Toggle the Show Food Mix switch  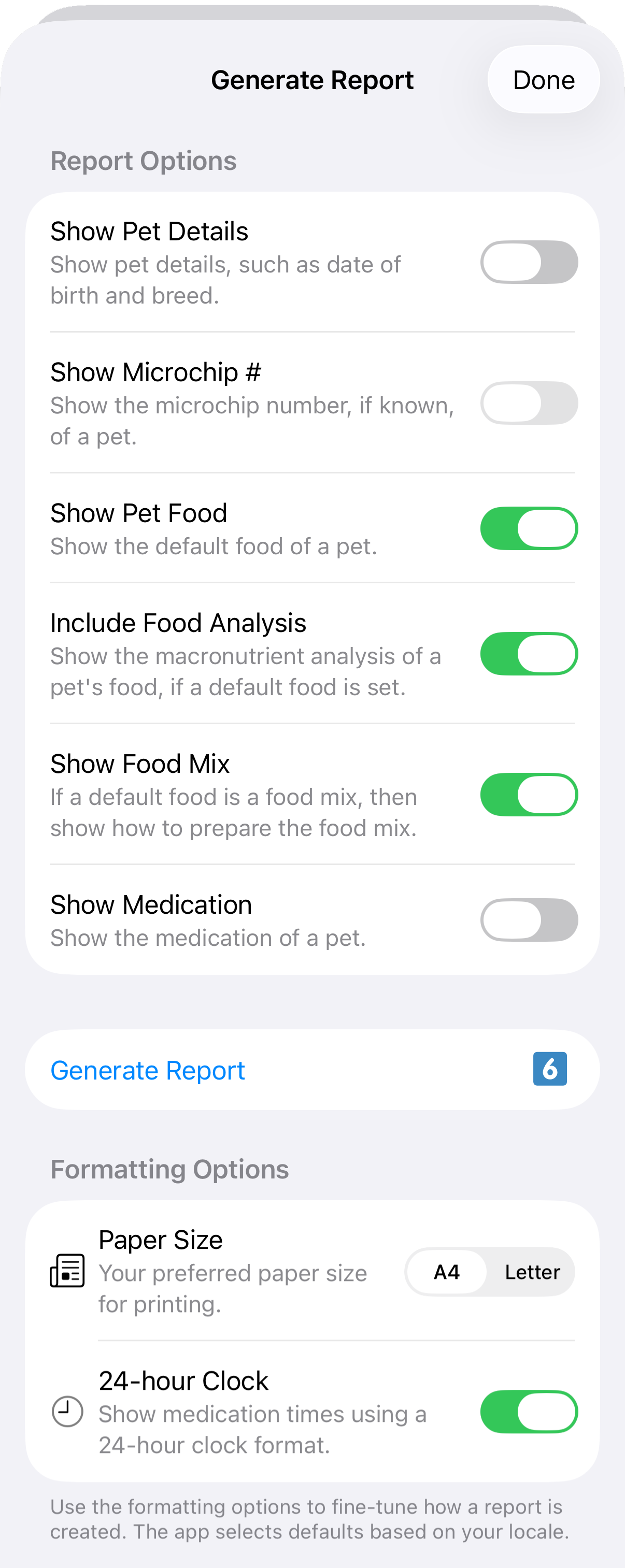tap(529, 794)
